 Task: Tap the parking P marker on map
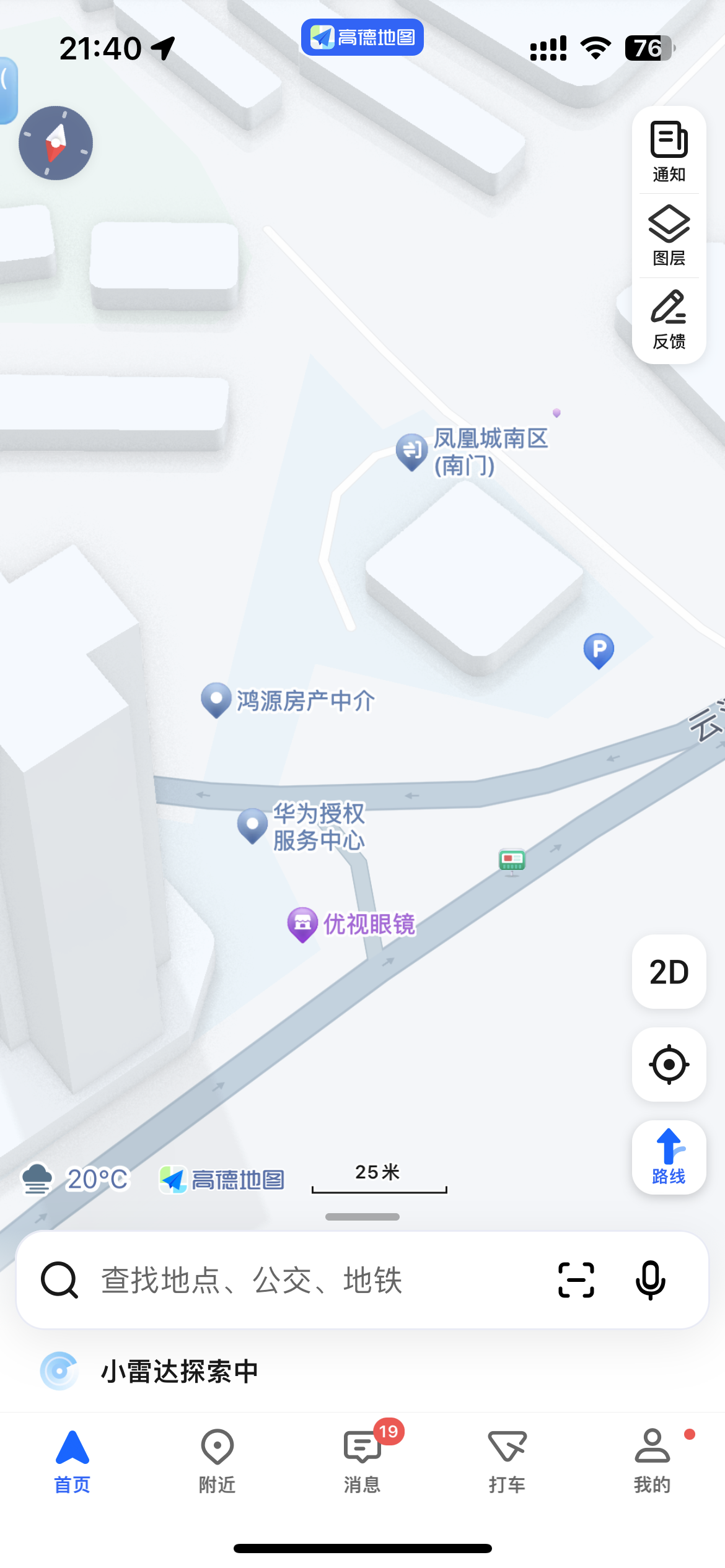pyautogui.click(x=599, y=650)
